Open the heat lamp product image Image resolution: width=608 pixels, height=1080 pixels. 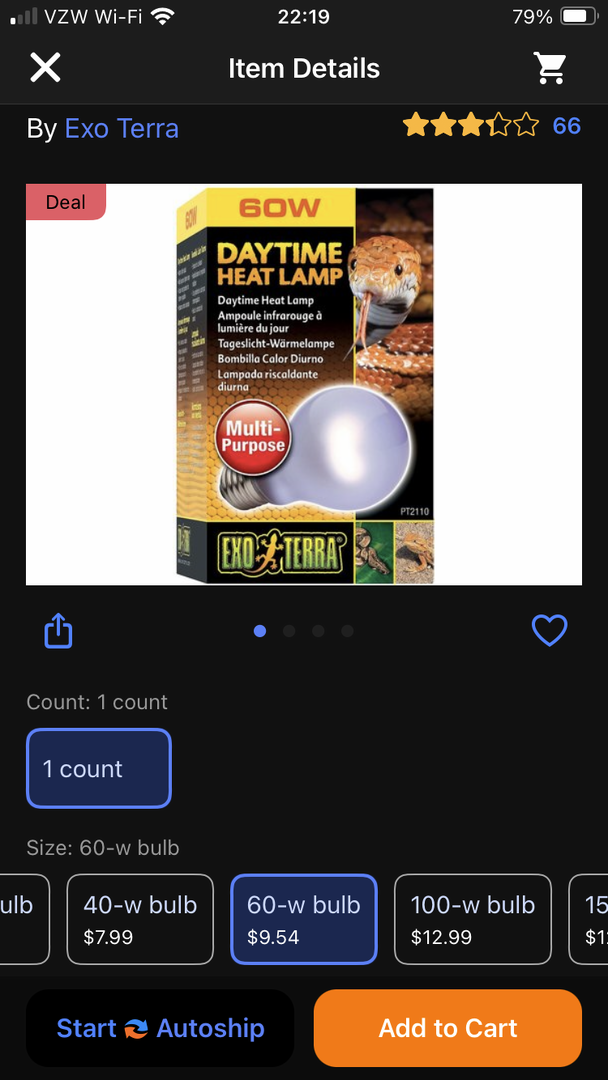(x=304, y=384)
